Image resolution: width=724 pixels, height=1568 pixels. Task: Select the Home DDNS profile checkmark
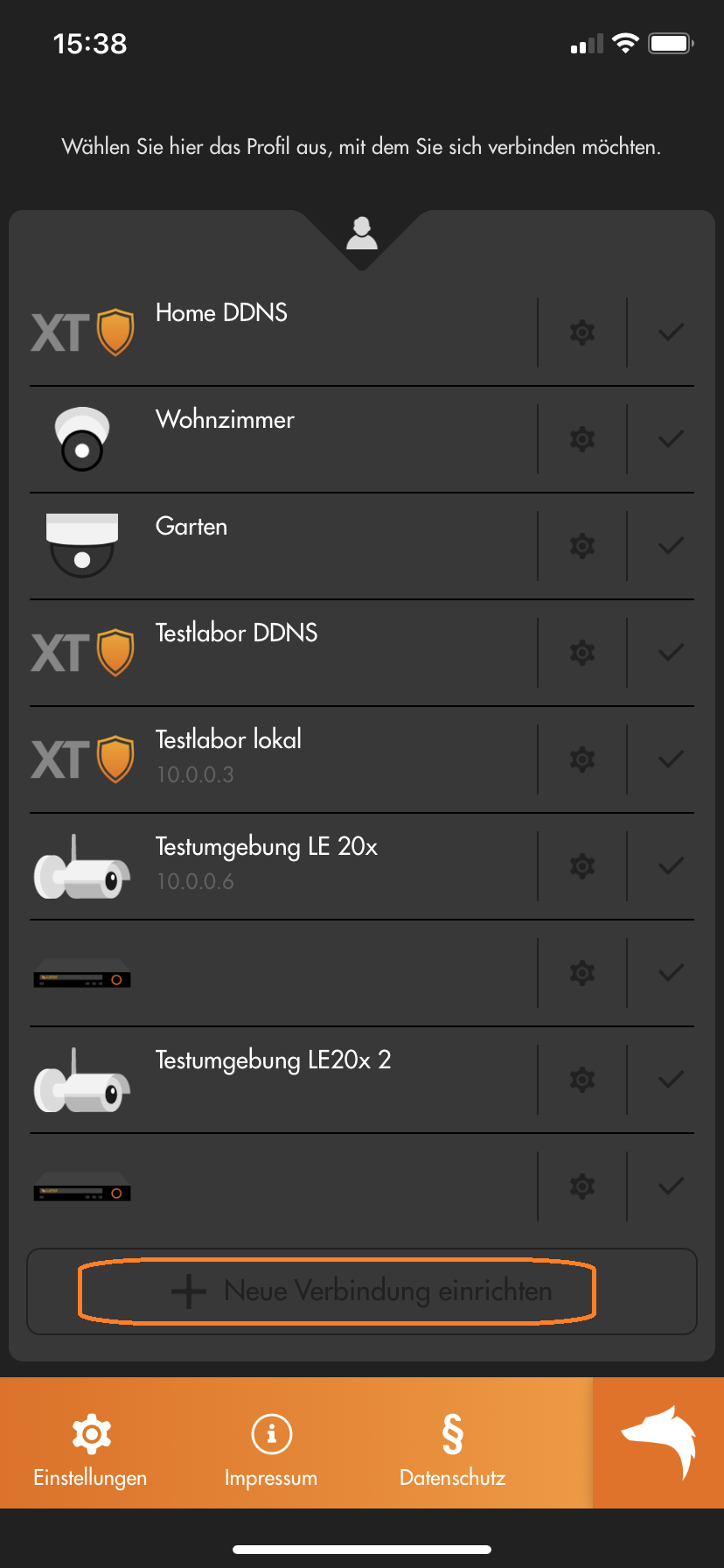[671, 332]
